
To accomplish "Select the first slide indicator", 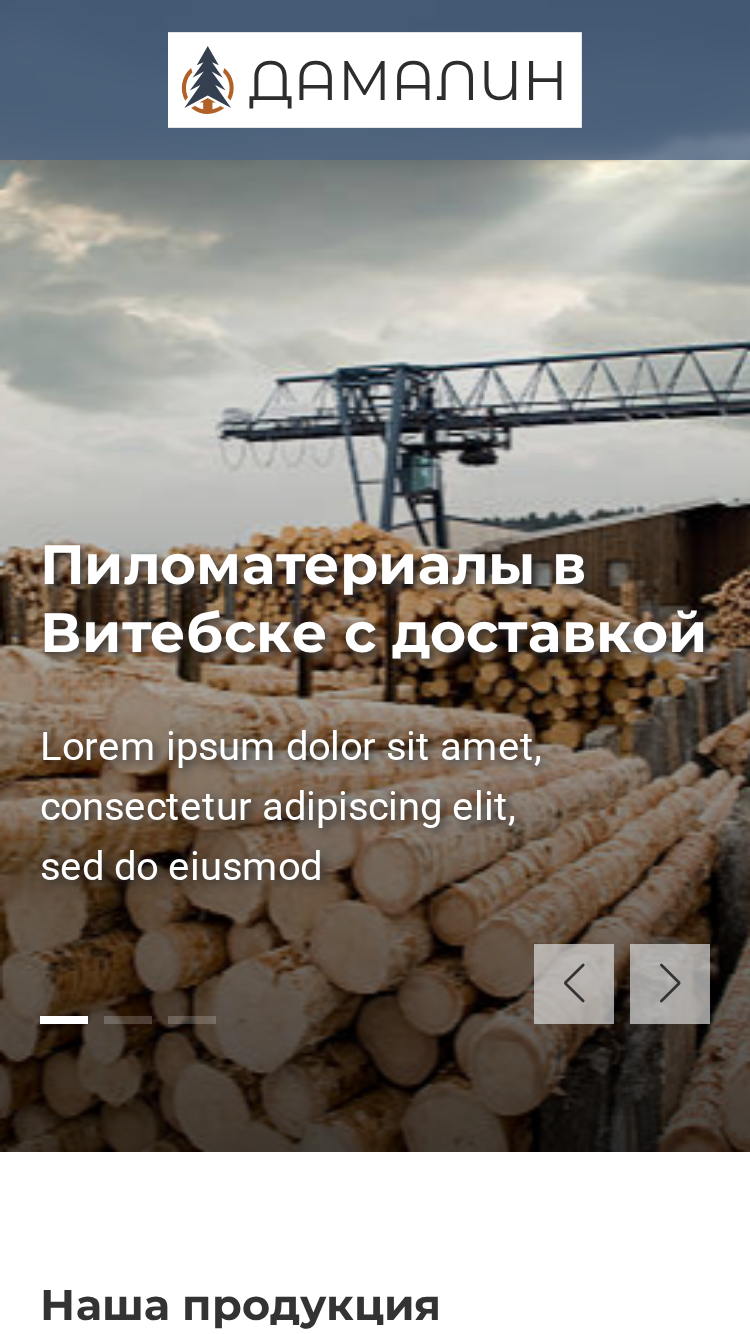I will point(64,1020).
